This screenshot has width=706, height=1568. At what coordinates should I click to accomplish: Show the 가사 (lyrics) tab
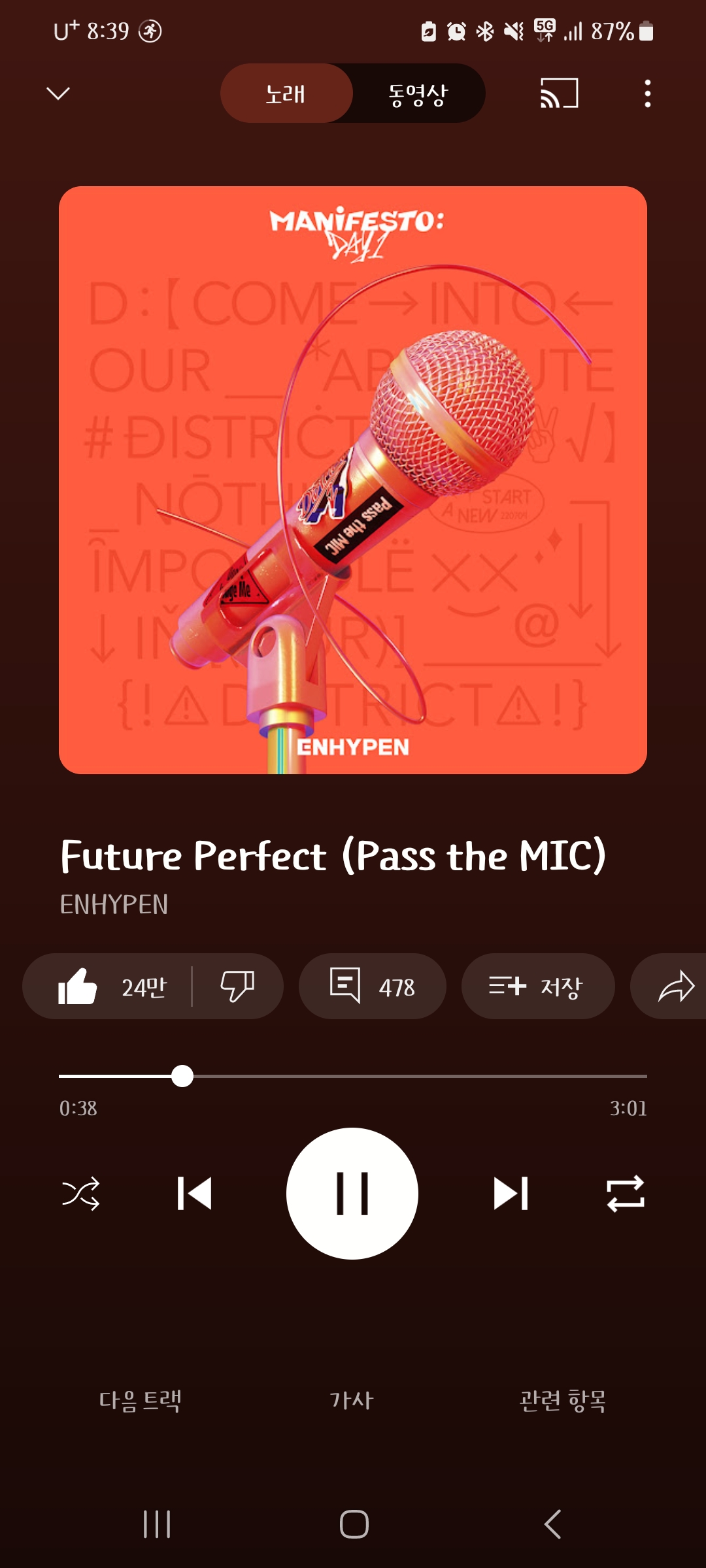[352, 1401]
